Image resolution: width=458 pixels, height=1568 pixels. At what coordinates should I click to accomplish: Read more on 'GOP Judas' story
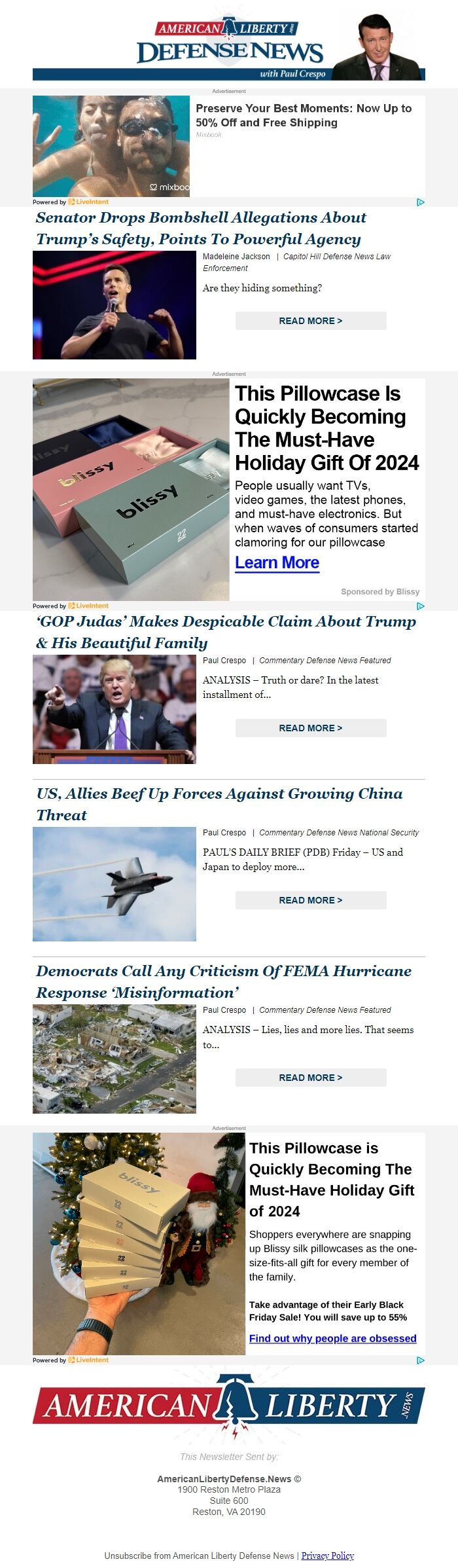pyautogui.click(x=310, y=728)
